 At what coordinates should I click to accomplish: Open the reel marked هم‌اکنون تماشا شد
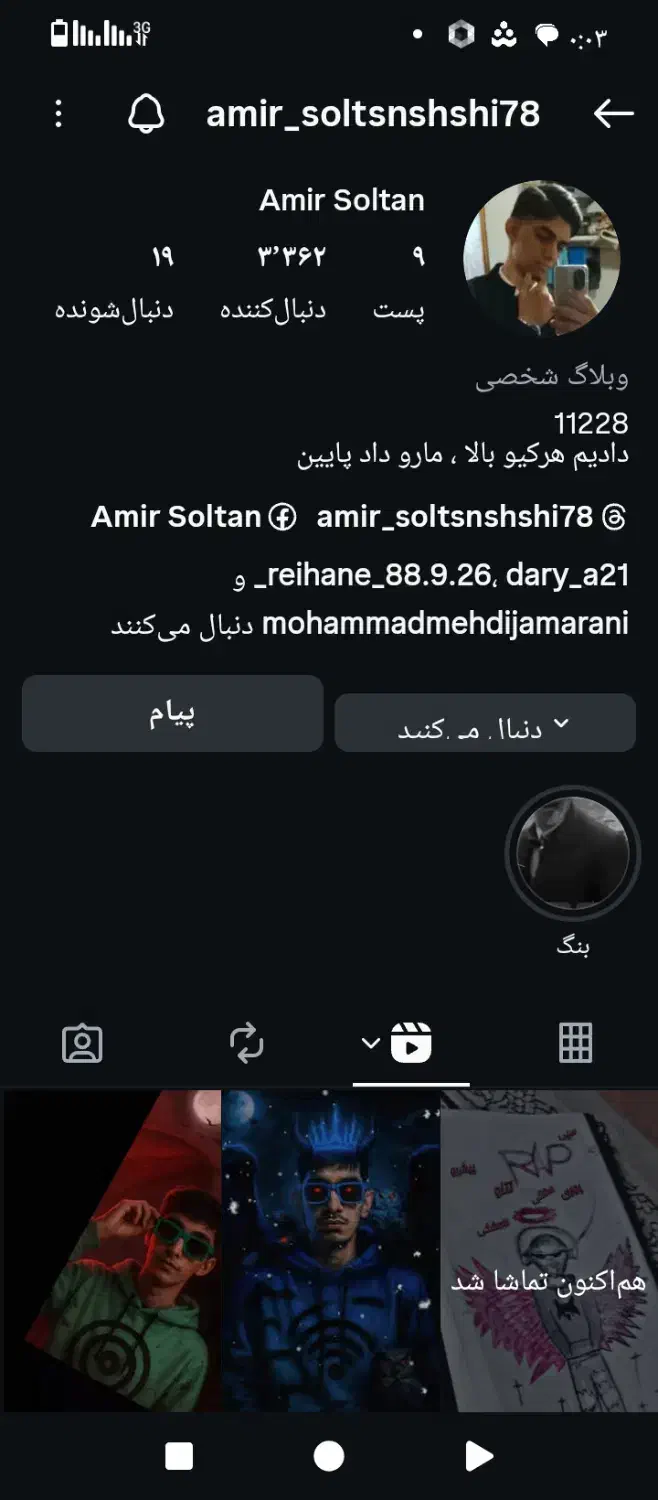[548, 1250]
